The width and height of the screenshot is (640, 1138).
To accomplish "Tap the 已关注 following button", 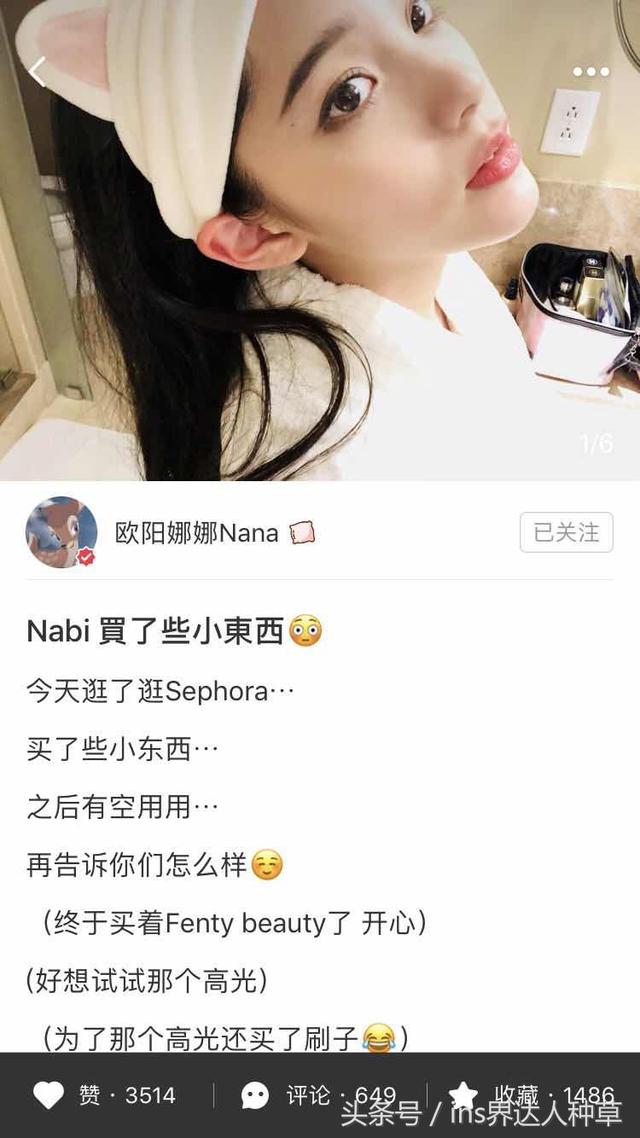I will tap(566, 532).
